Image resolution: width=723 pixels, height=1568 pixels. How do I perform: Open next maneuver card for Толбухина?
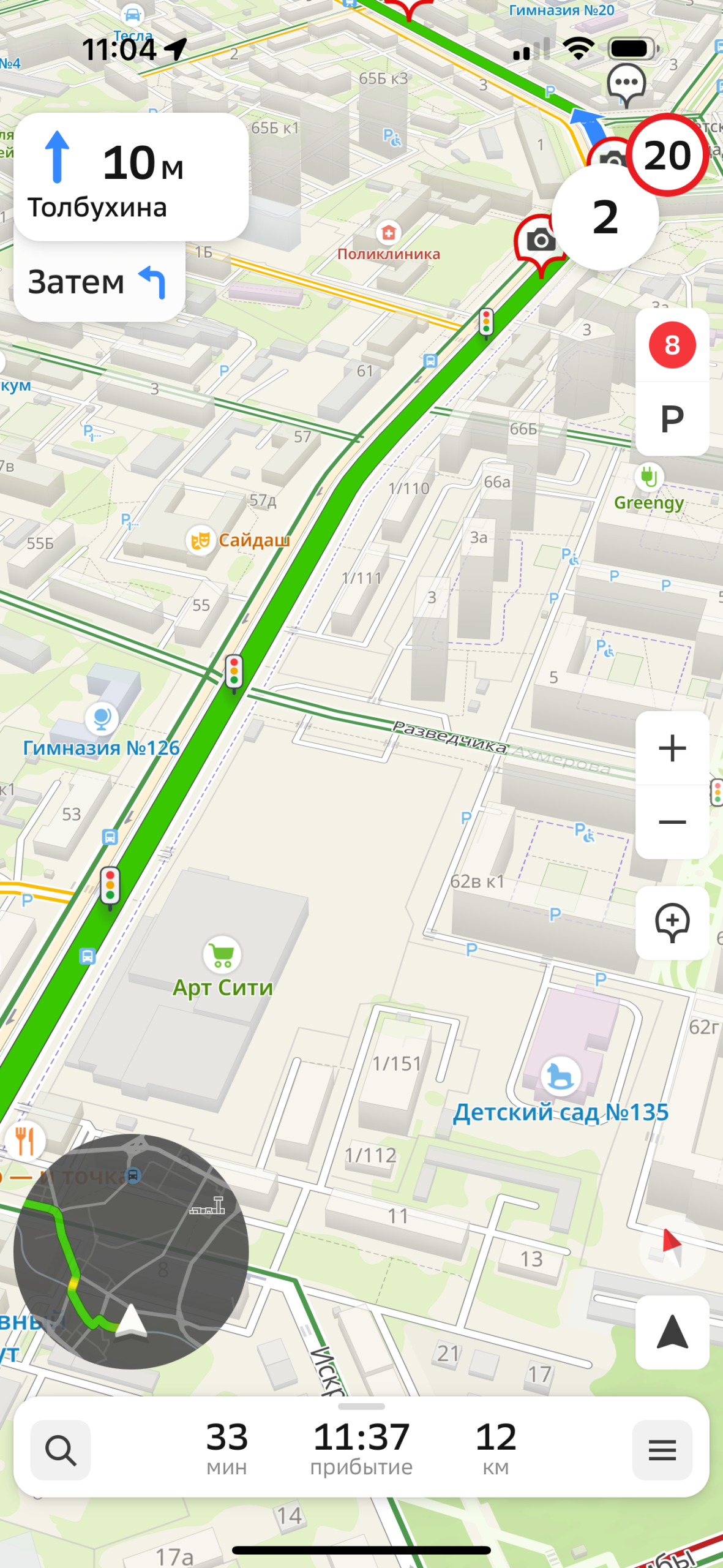(130, 176)
